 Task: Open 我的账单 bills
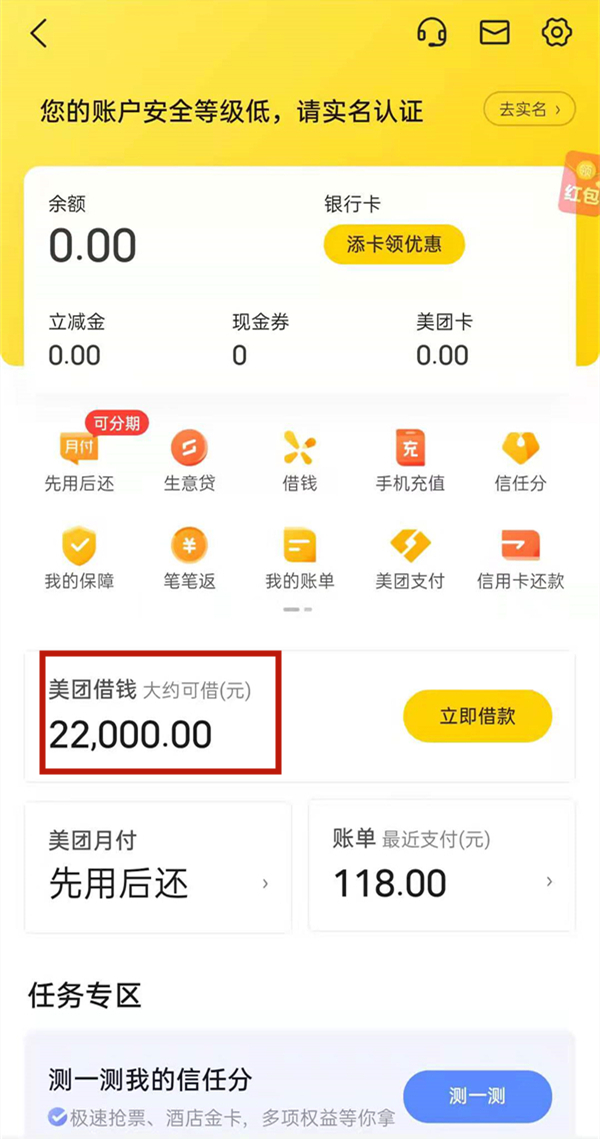click(299, 558)
